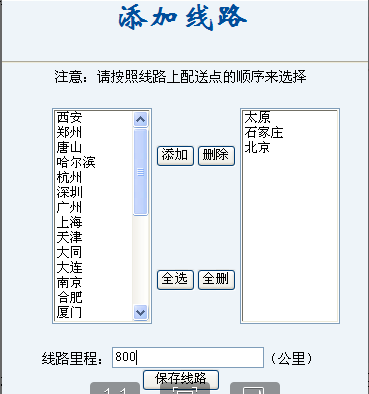This screenshot has height=394, width=369.
Task: Pick 厦门 from the city list
Action: [94, 312]
